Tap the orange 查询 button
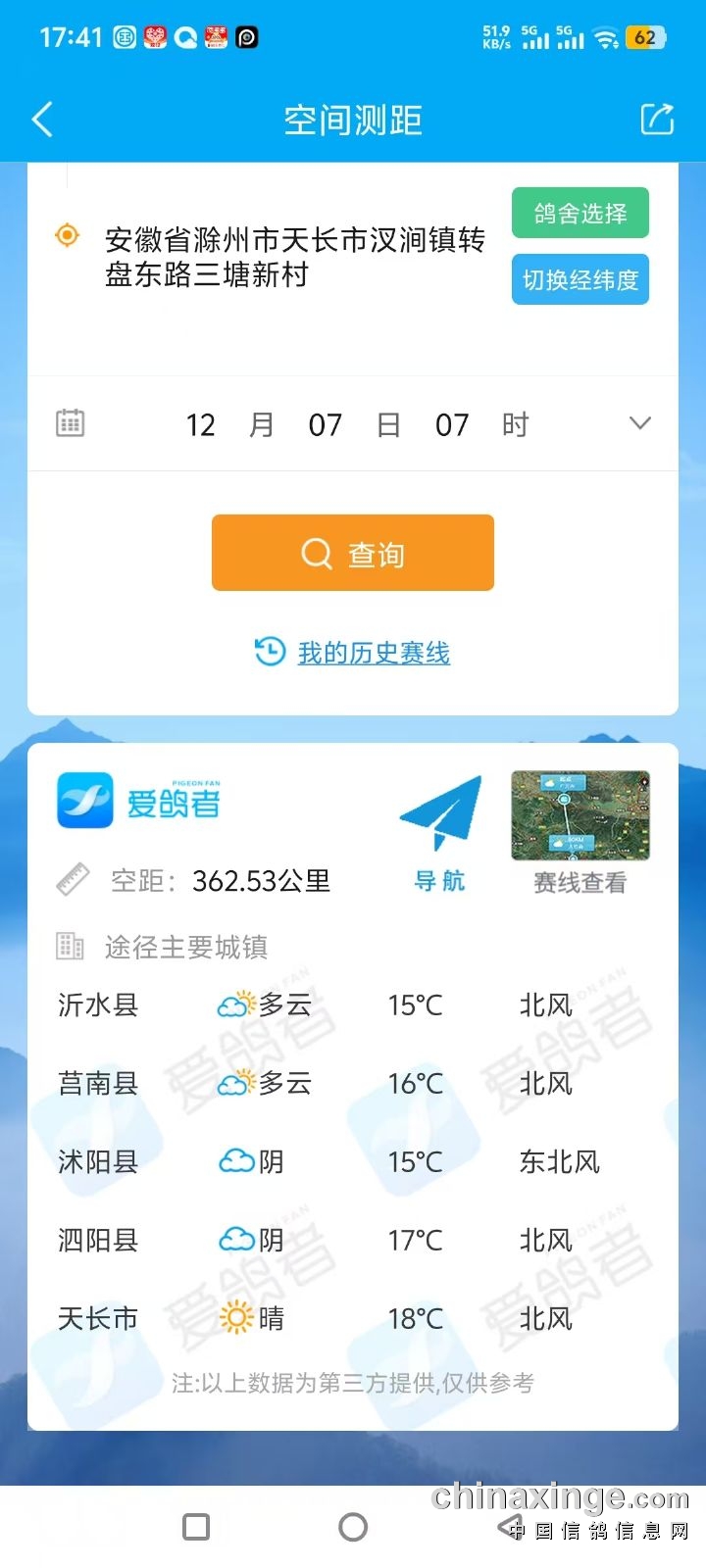This screenshot has width=706, height=1568. pyautogui.click(x=353, y=553)
